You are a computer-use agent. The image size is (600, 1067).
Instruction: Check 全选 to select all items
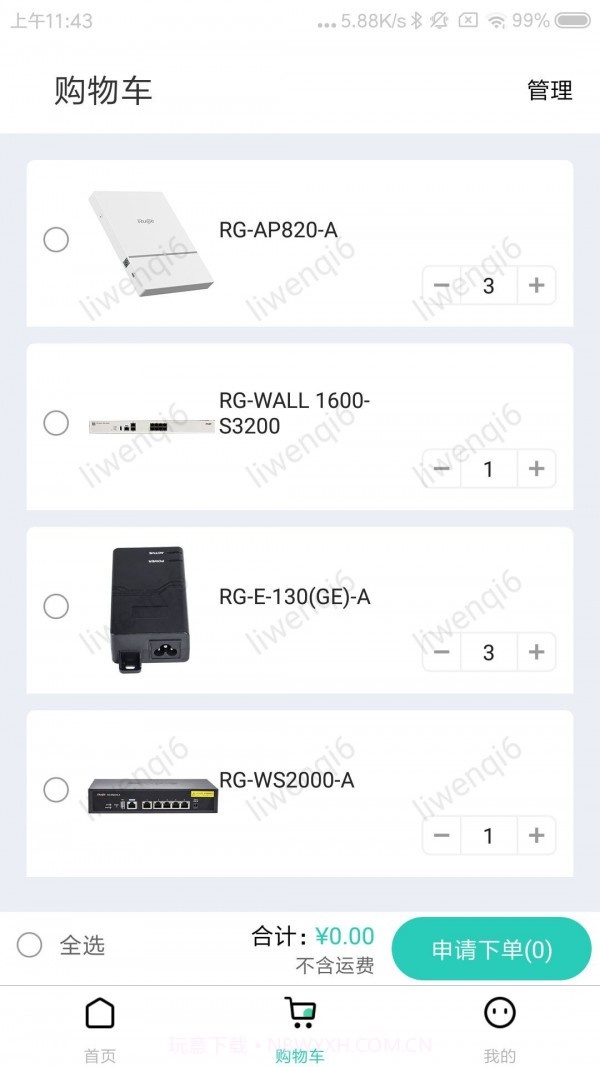tap(30, 945)
